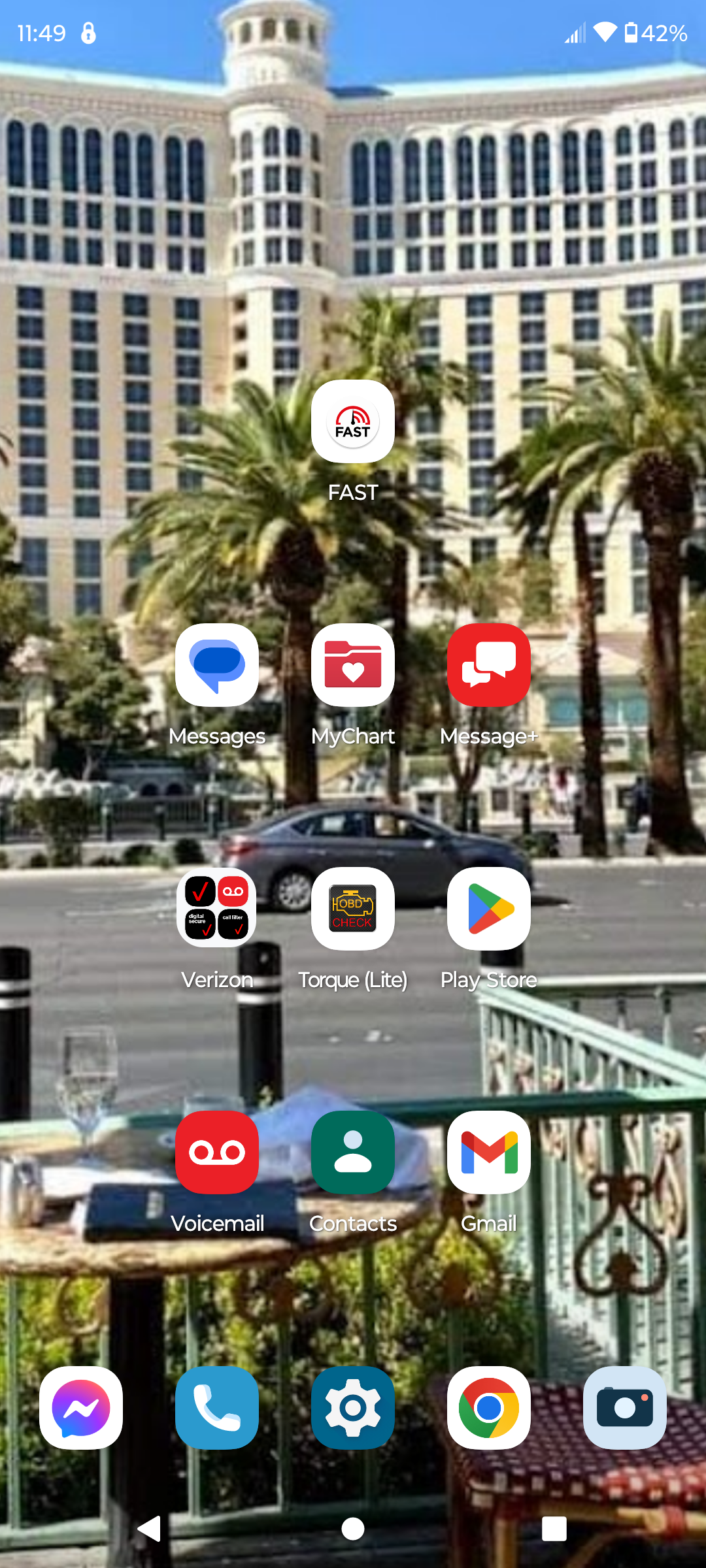This screenshot has height=1568, width=706.
Task: Open the Phone dialer
Action: [x=216, y=1409]
